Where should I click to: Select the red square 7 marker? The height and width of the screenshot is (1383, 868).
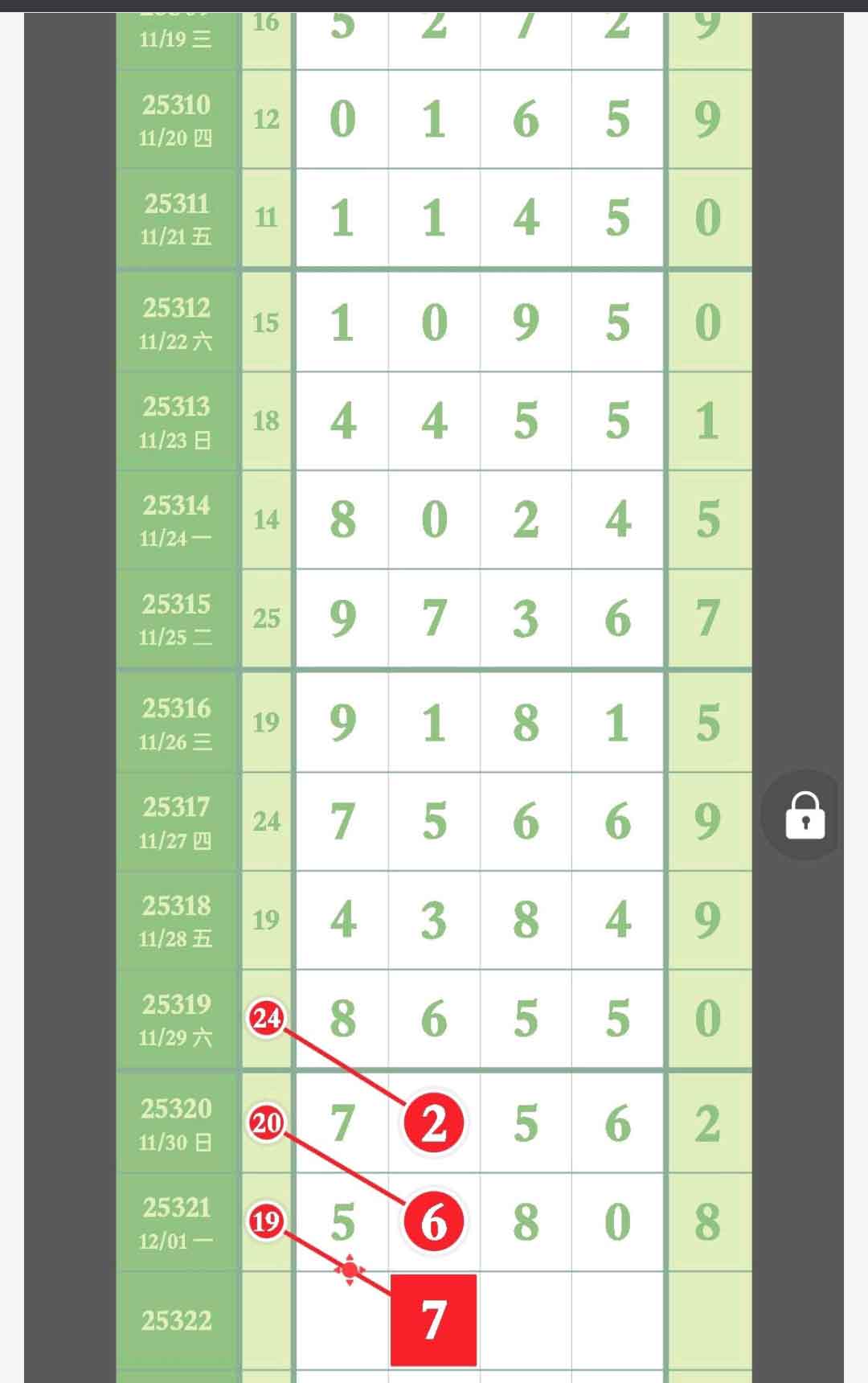point(433,1319)
